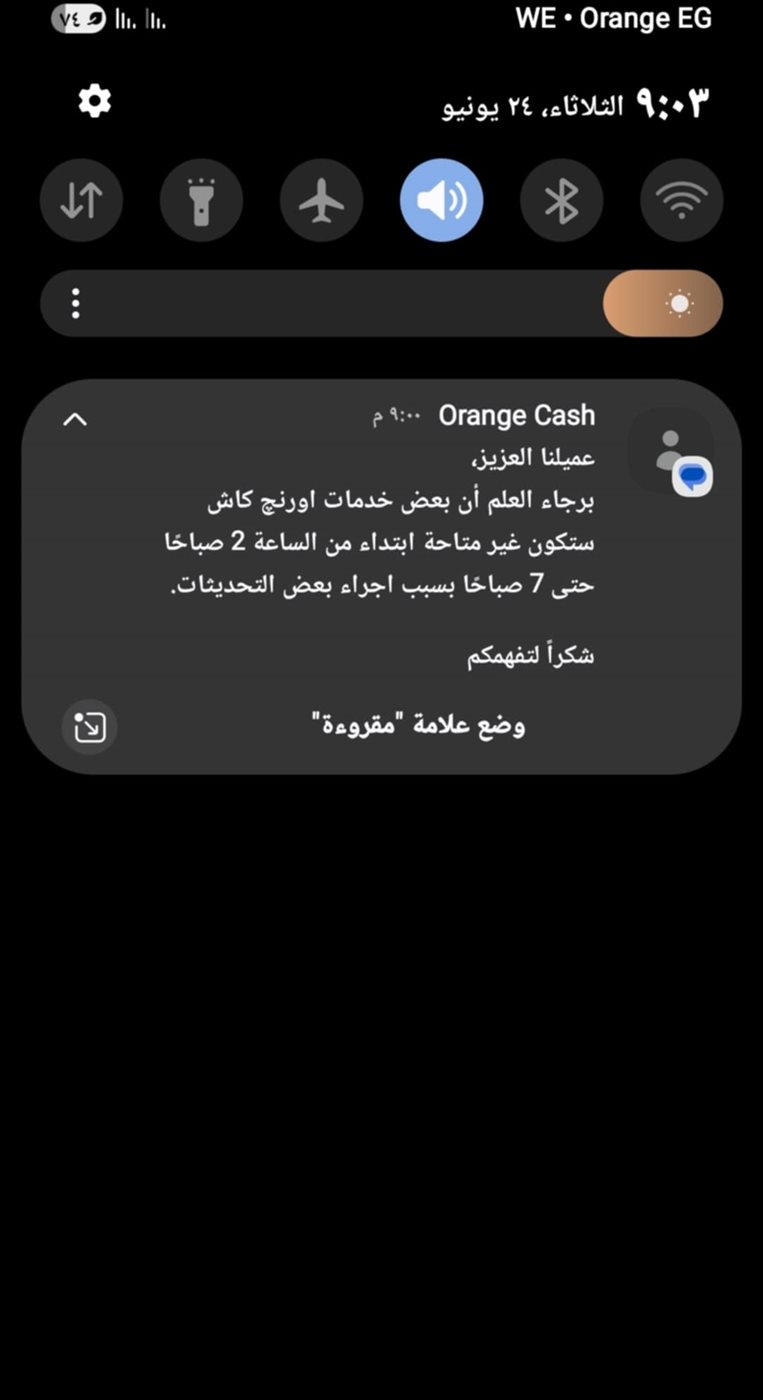This screenshot has width=763, height=1400.
Task: Open brightness options three-dot menu
Action: 76,303
